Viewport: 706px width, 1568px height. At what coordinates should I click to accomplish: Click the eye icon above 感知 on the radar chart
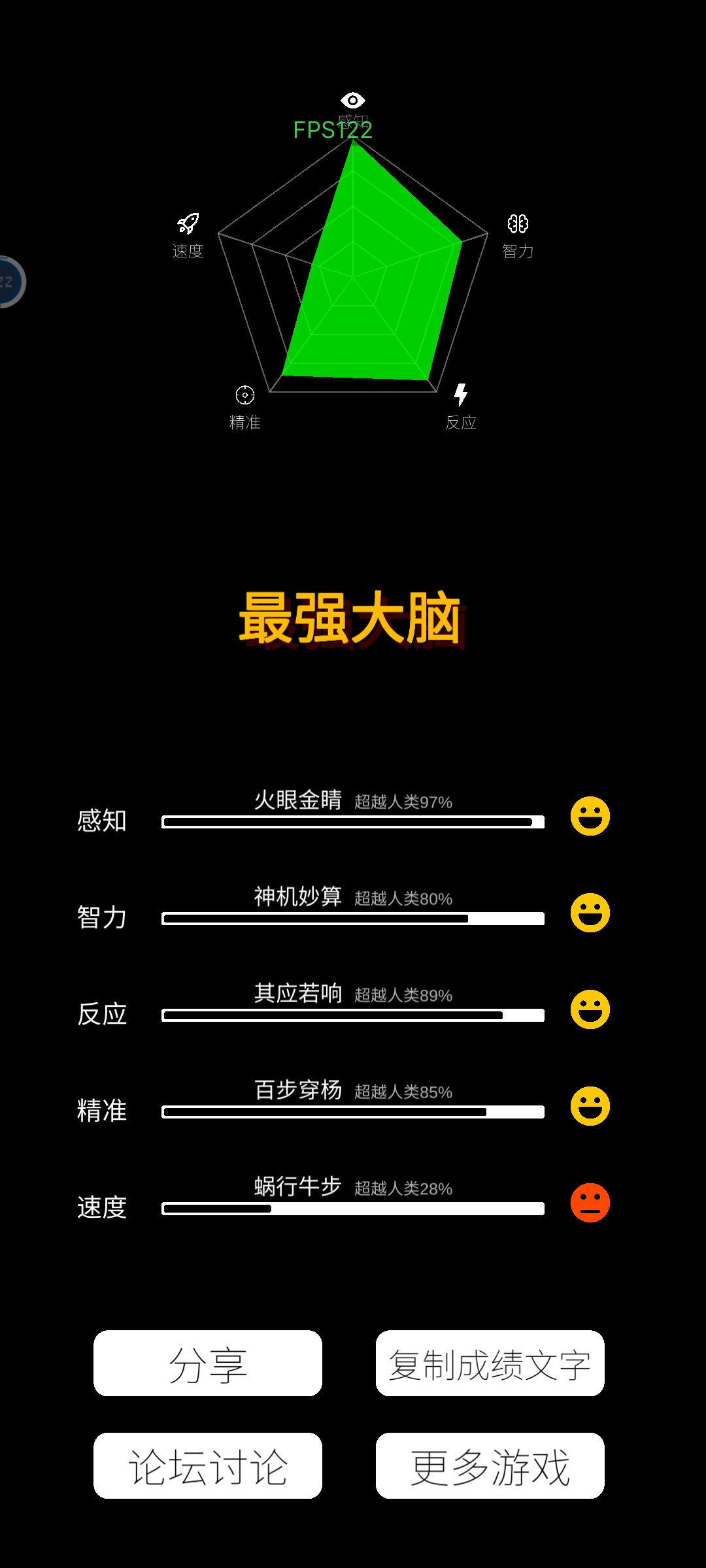point(353,101)
